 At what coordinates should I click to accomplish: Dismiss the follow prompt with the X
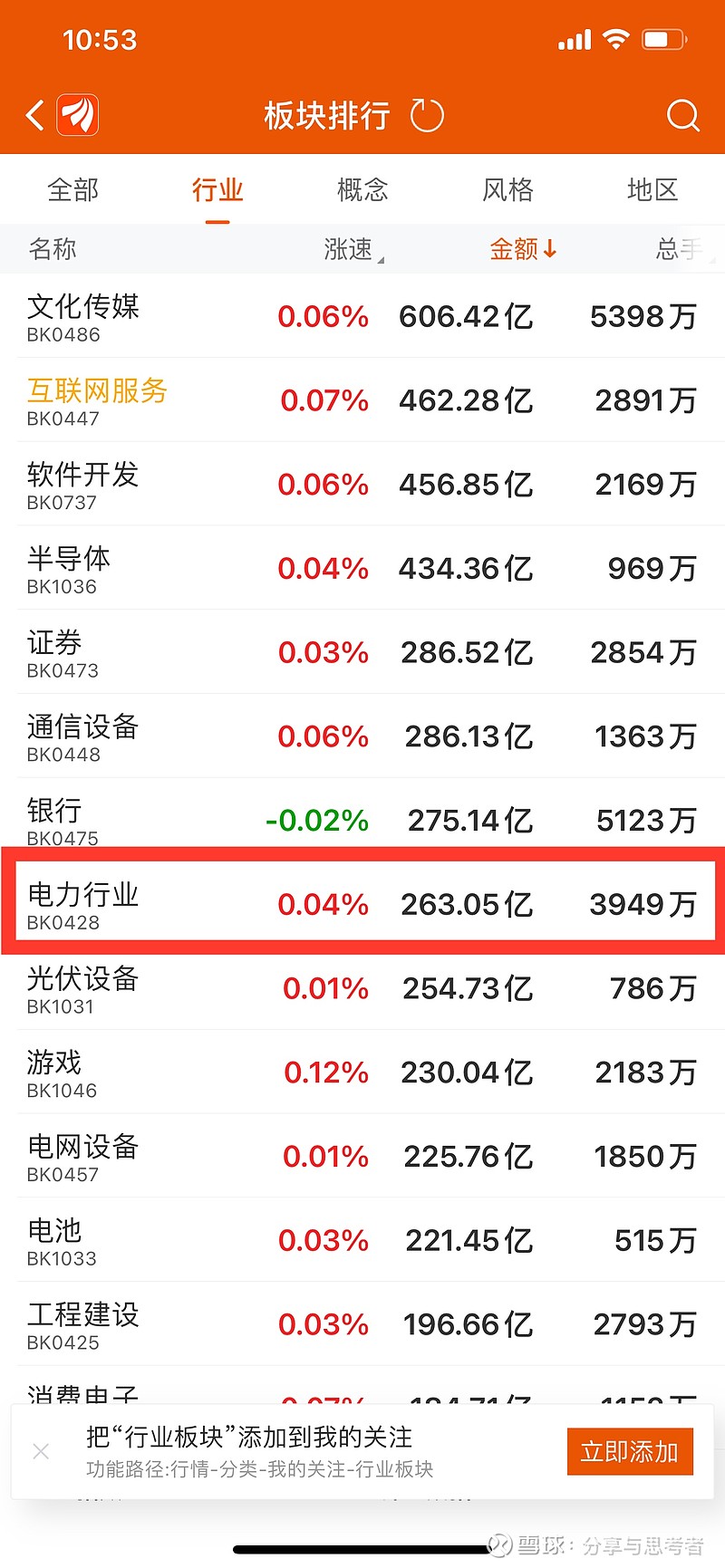pyautogui.click(x=40, y=1451)
